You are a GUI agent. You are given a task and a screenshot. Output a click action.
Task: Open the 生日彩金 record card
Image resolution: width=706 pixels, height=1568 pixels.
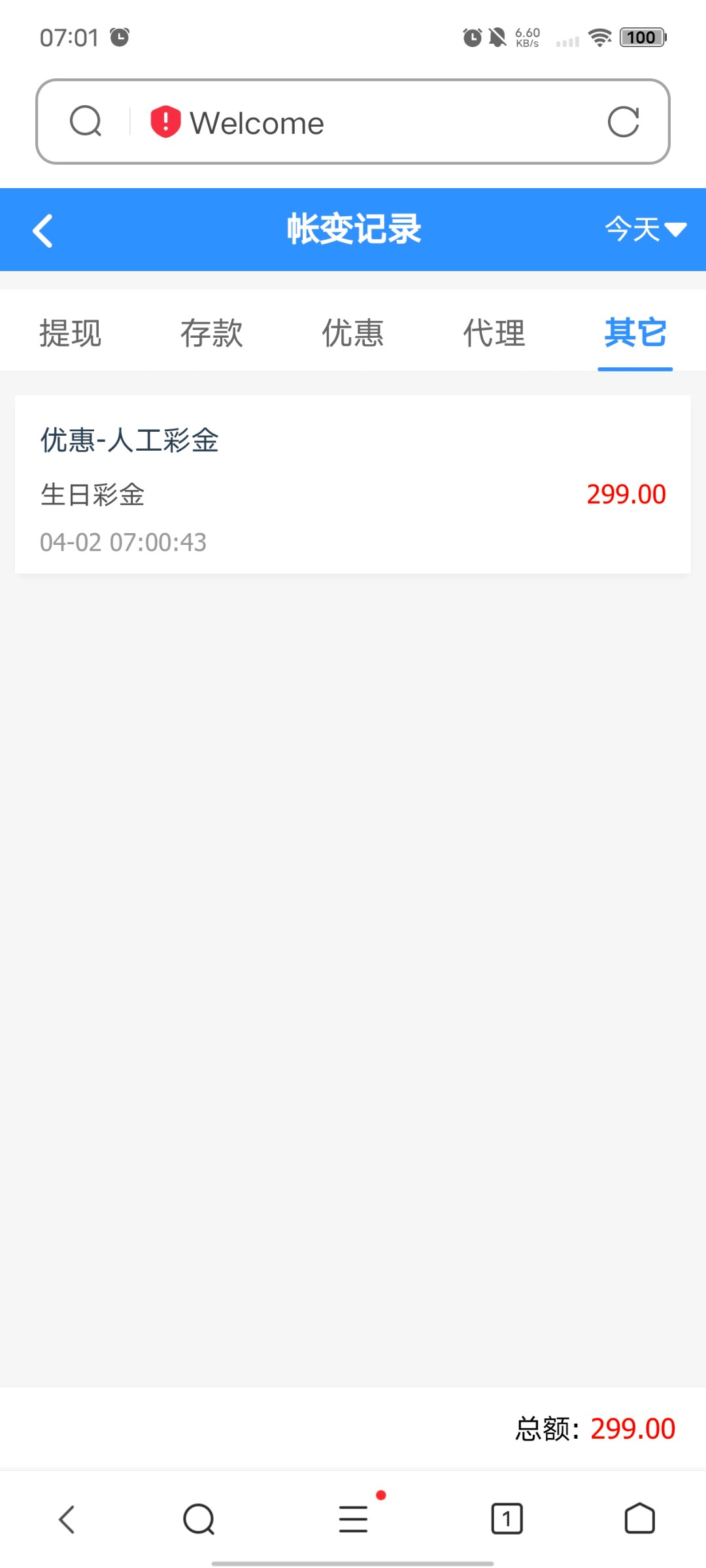click(x=353, y=484)
